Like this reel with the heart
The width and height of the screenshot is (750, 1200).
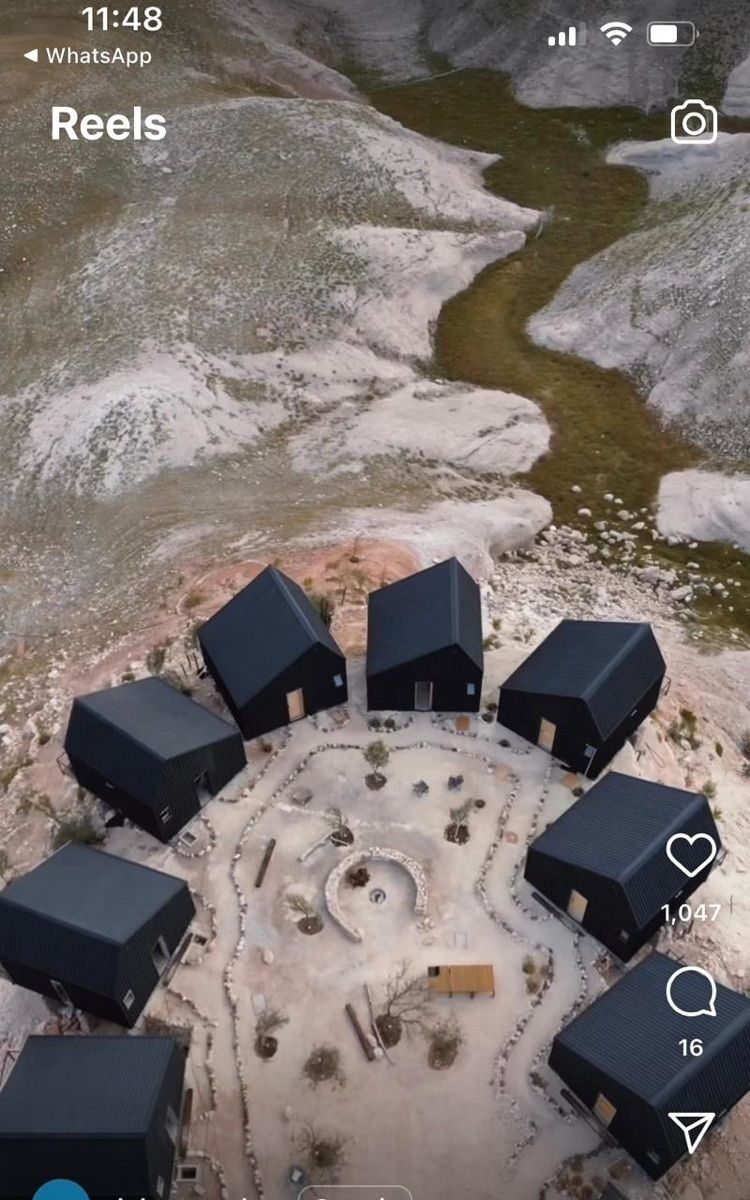692,855
